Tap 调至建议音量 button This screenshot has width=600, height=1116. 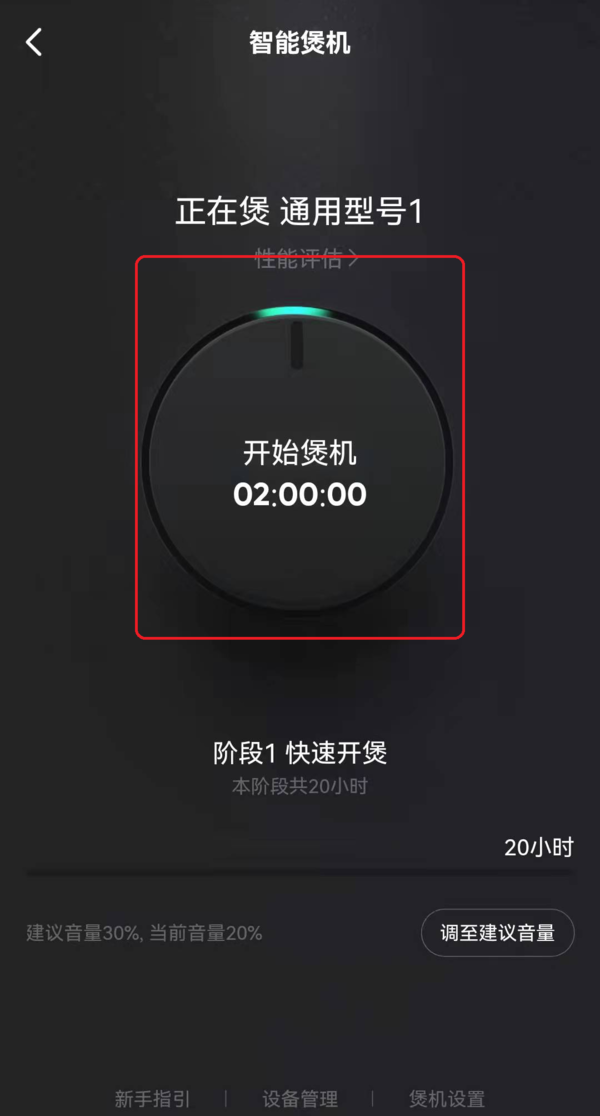pos(497,933)
